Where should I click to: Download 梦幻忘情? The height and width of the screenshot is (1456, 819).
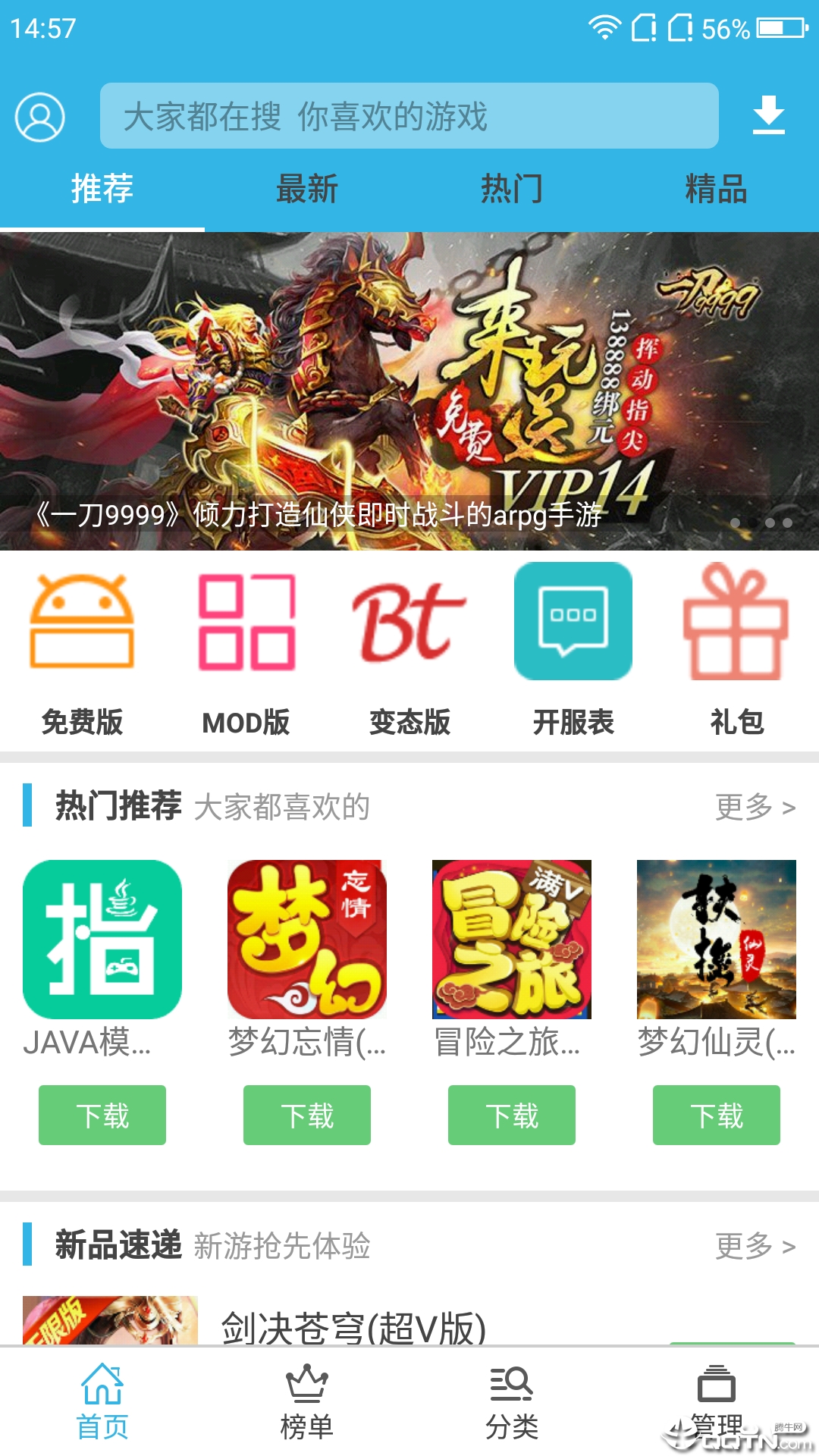[x=307, y=1115]
